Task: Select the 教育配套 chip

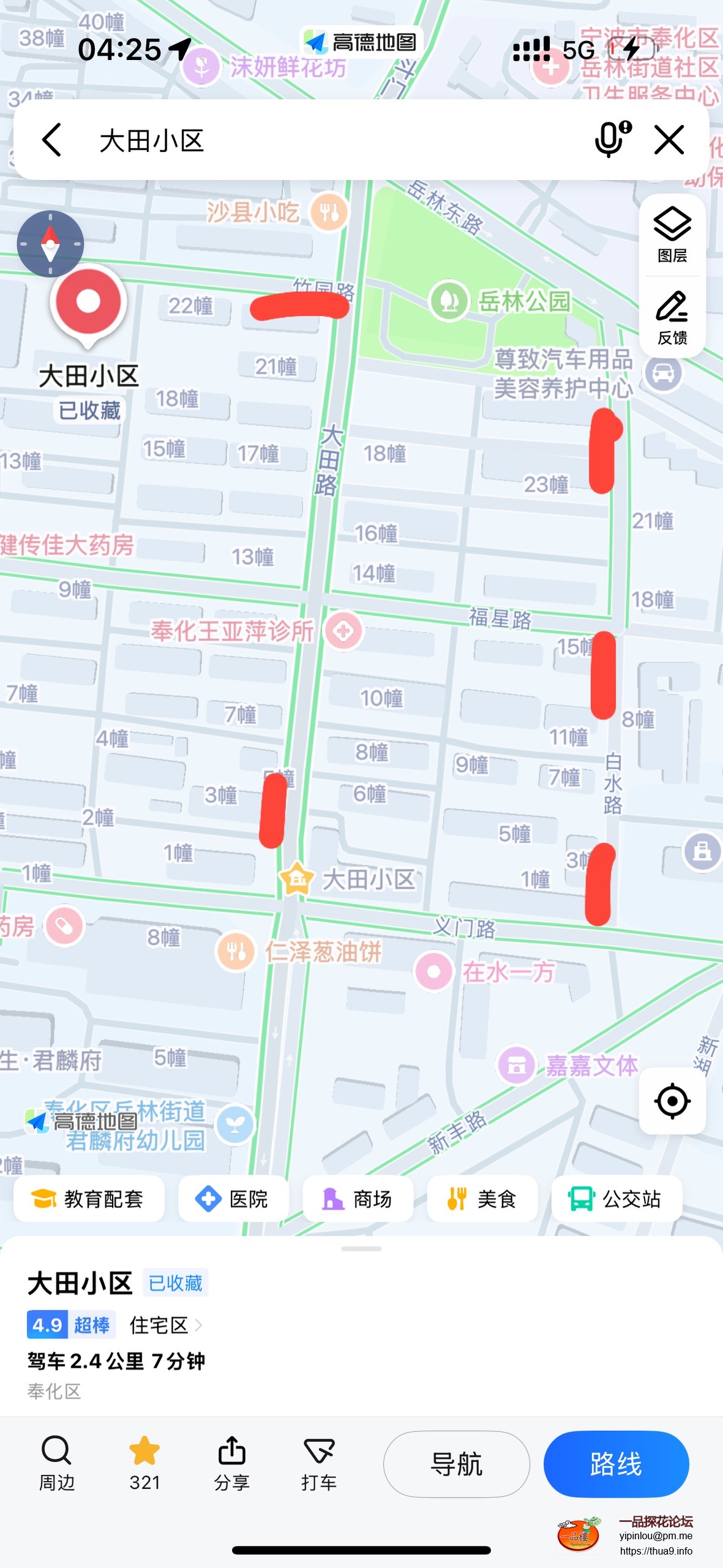Action: point(88,1199)
